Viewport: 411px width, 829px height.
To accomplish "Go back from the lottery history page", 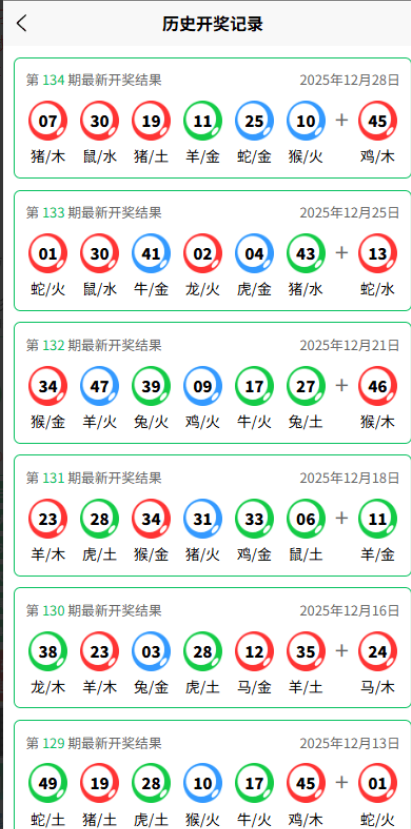I will tap(21, 24).
